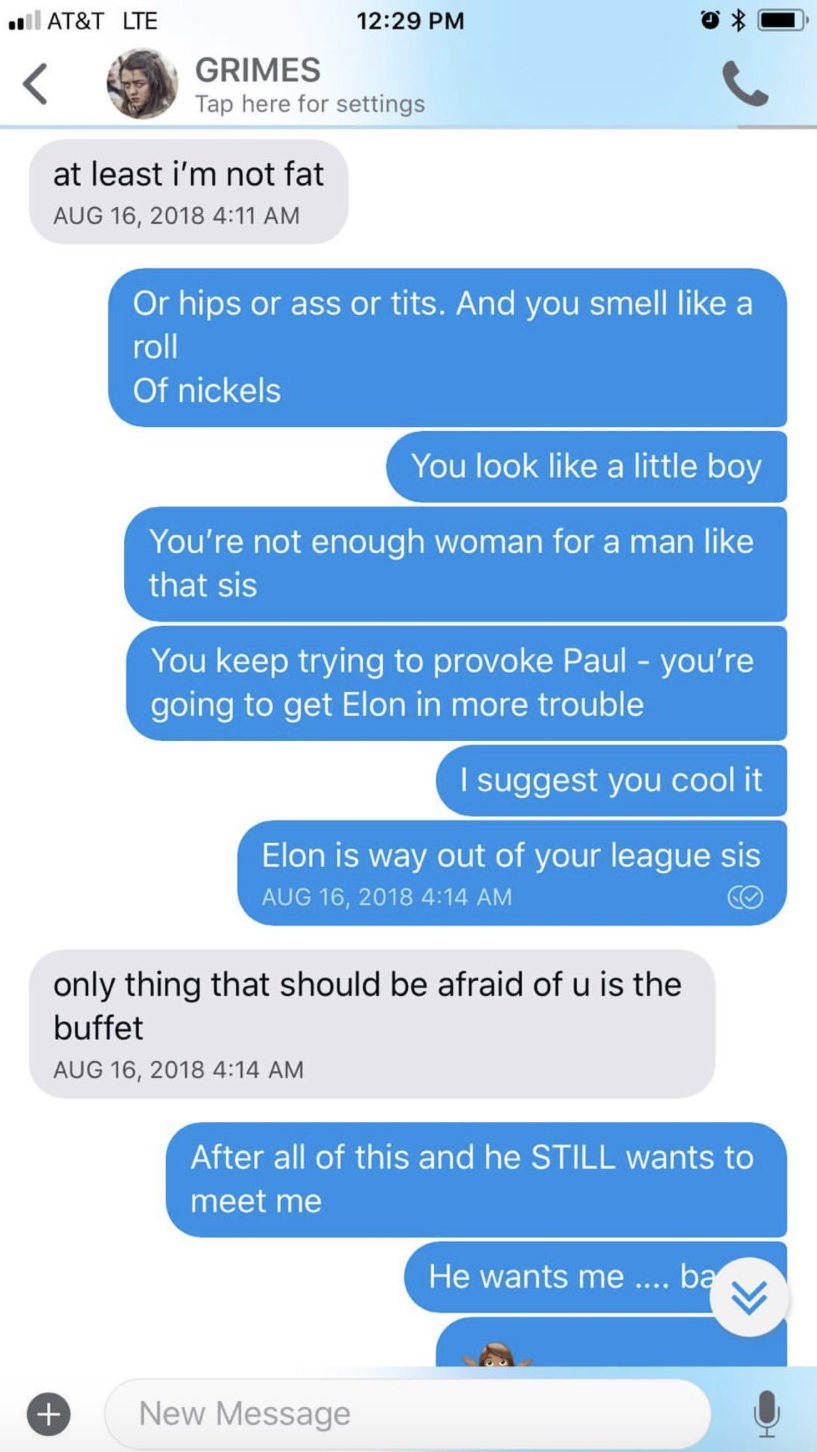View the GRIMES contact profile photo
The image size is (817, 1452).
142,84
